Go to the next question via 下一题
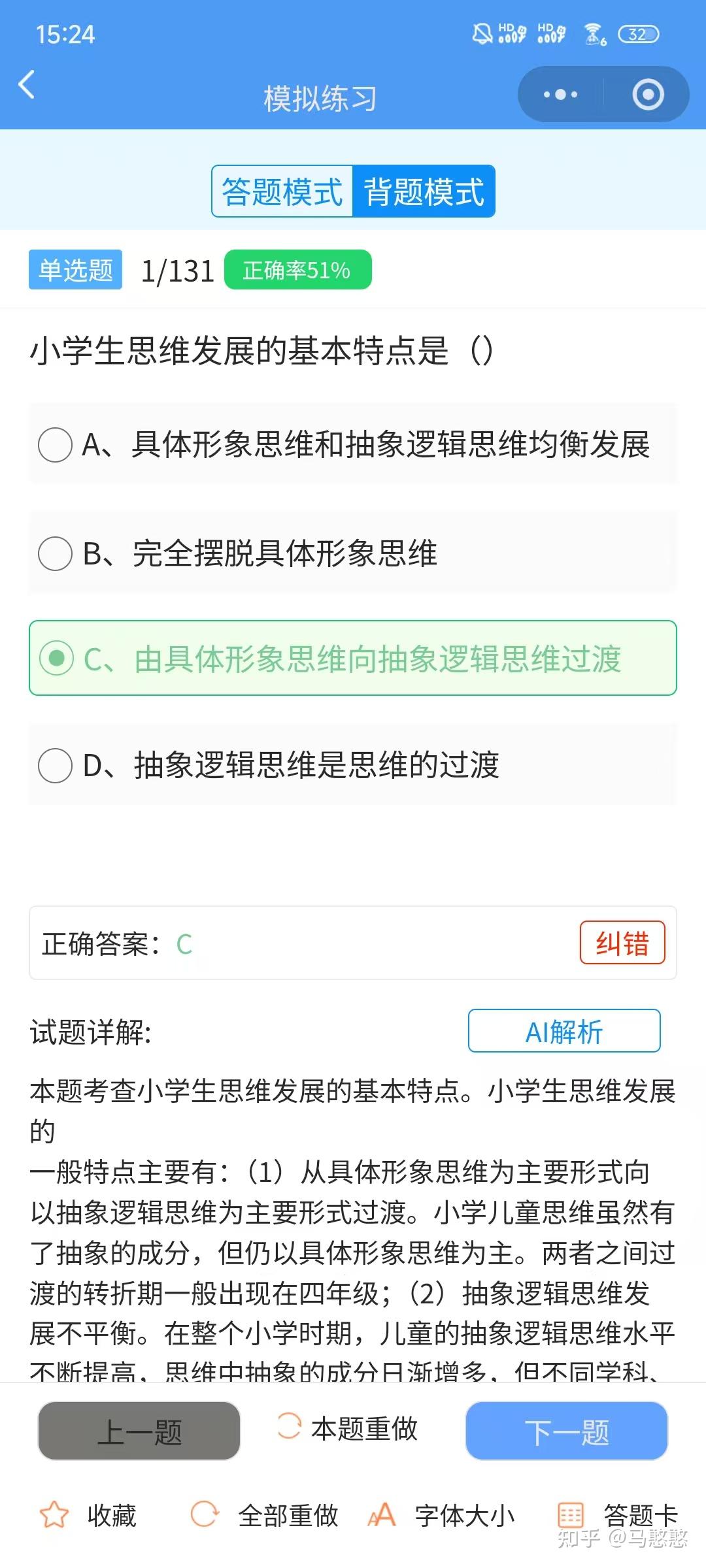This screenshot has width=706, height=1568. (x=566, y=1429)
